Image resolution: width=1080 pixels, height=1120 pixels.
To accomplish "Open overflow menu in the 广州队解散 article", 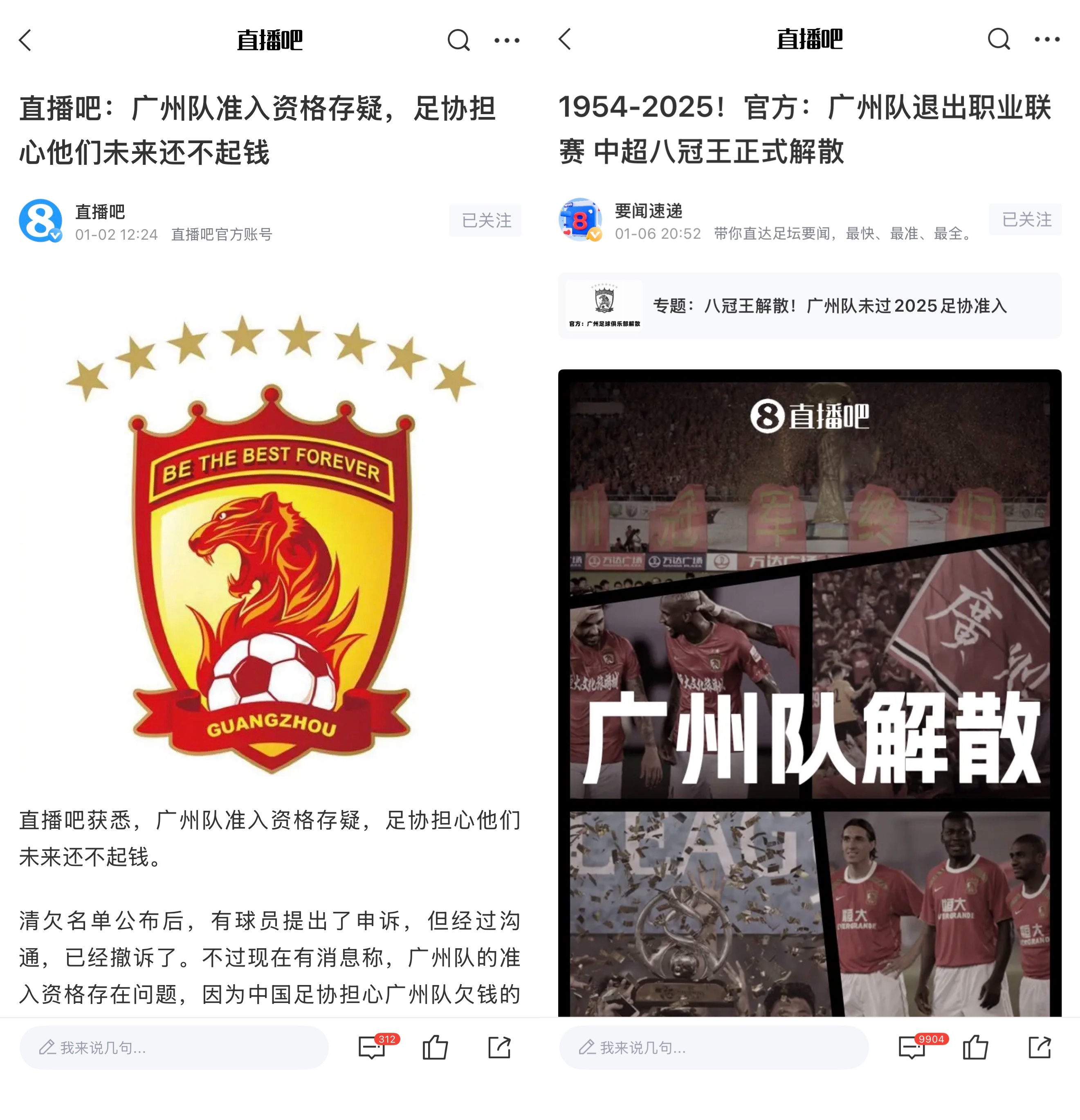I will click(1047, 39).
